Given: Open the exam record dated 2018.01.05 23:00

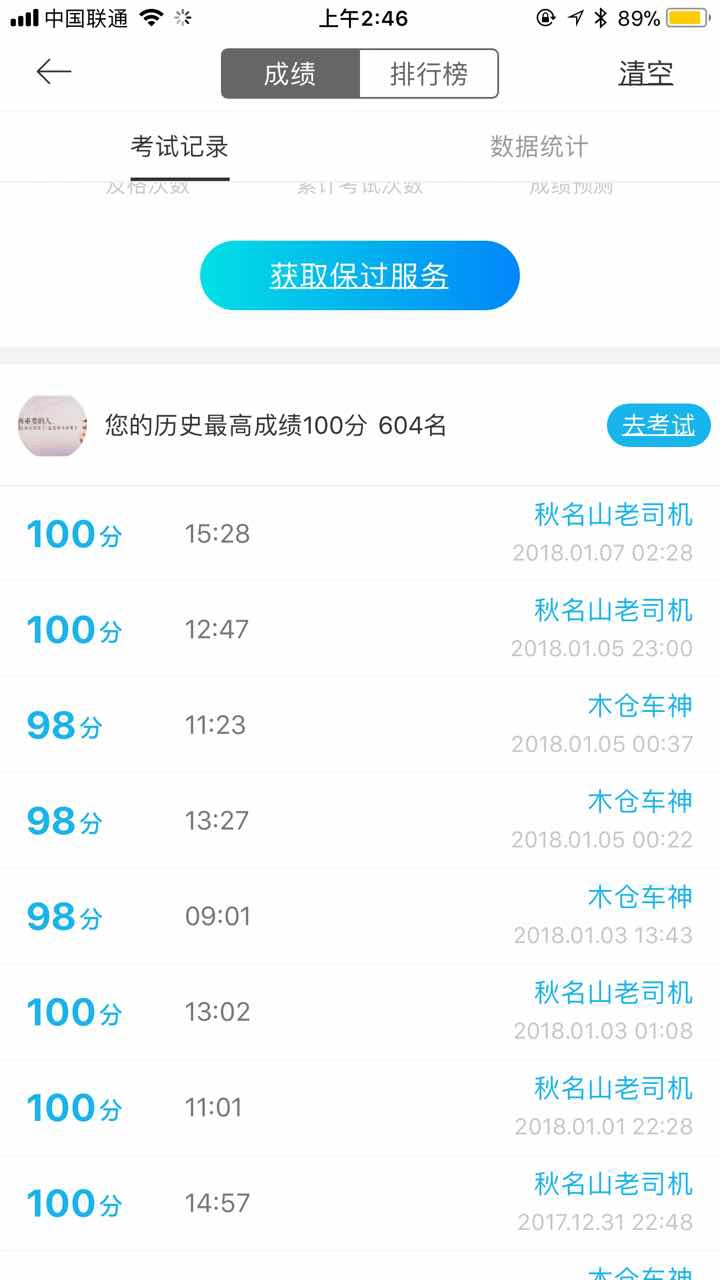Looking at the screenshot, I should click(x=360, y=629).
